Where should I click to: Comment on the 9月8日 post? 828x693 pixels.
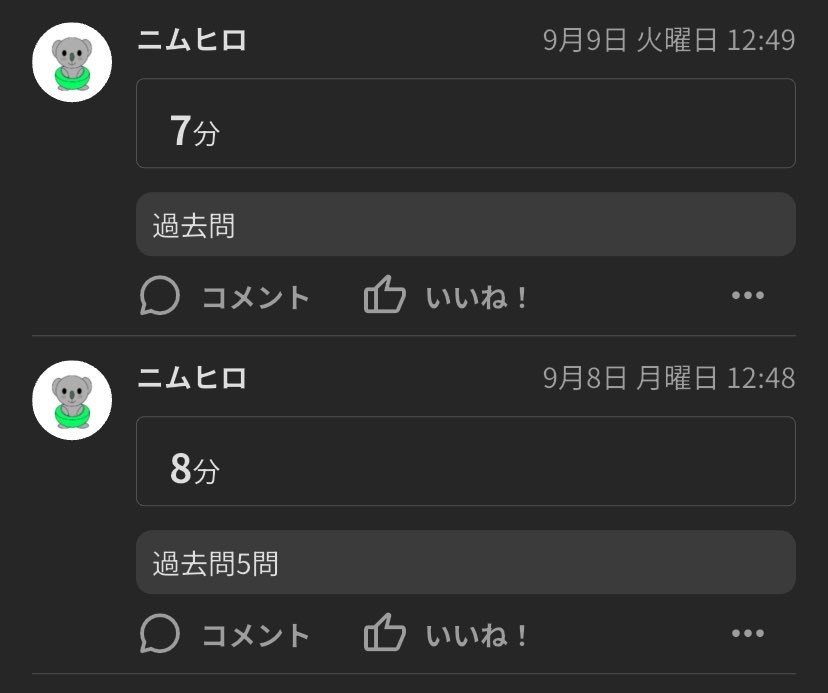[225, 635]
